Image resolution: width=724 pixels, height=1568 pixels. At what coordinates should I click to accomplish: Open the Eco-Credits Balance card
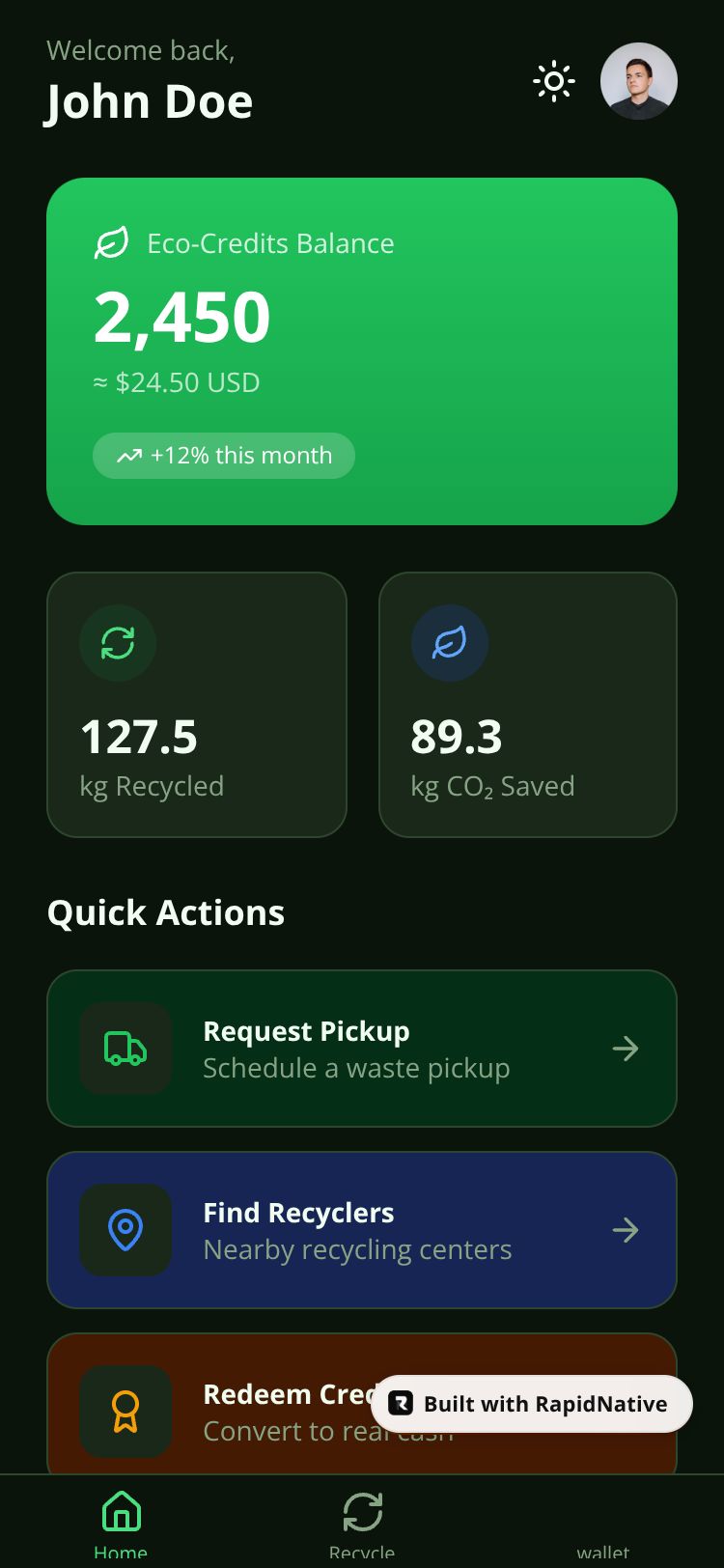(x=362, y=351)
